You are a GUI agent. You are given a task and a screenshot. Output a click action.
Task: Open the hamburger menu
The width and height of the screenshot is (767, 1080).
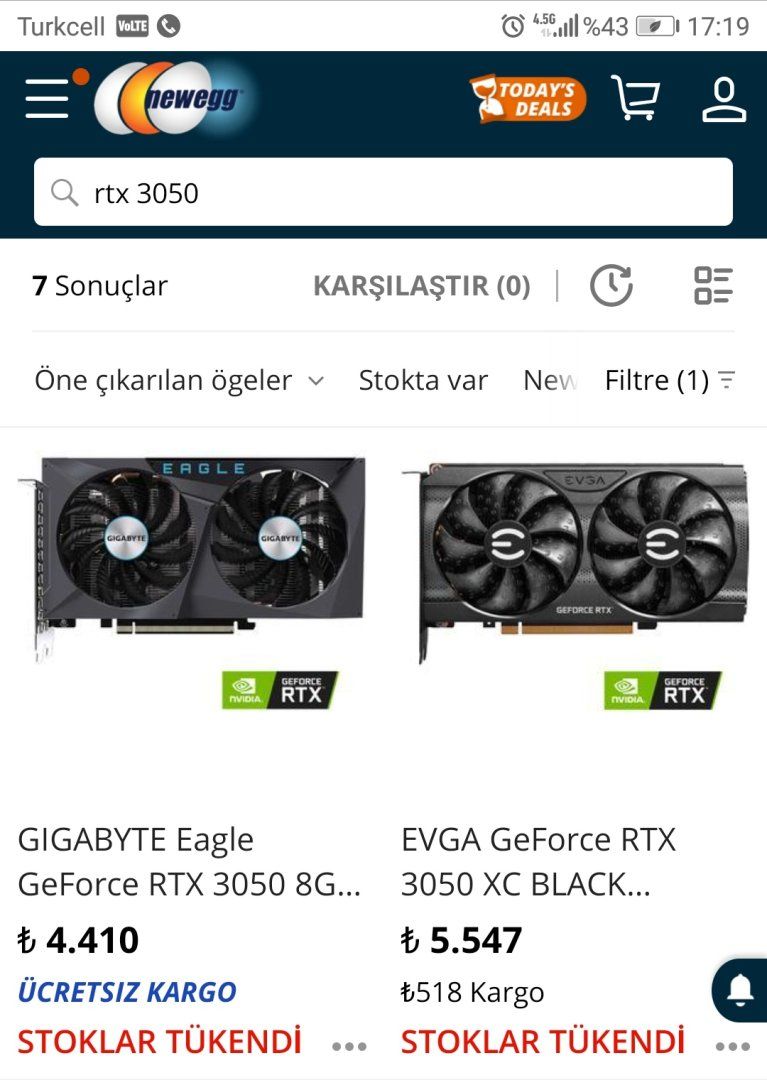[46, 98]
